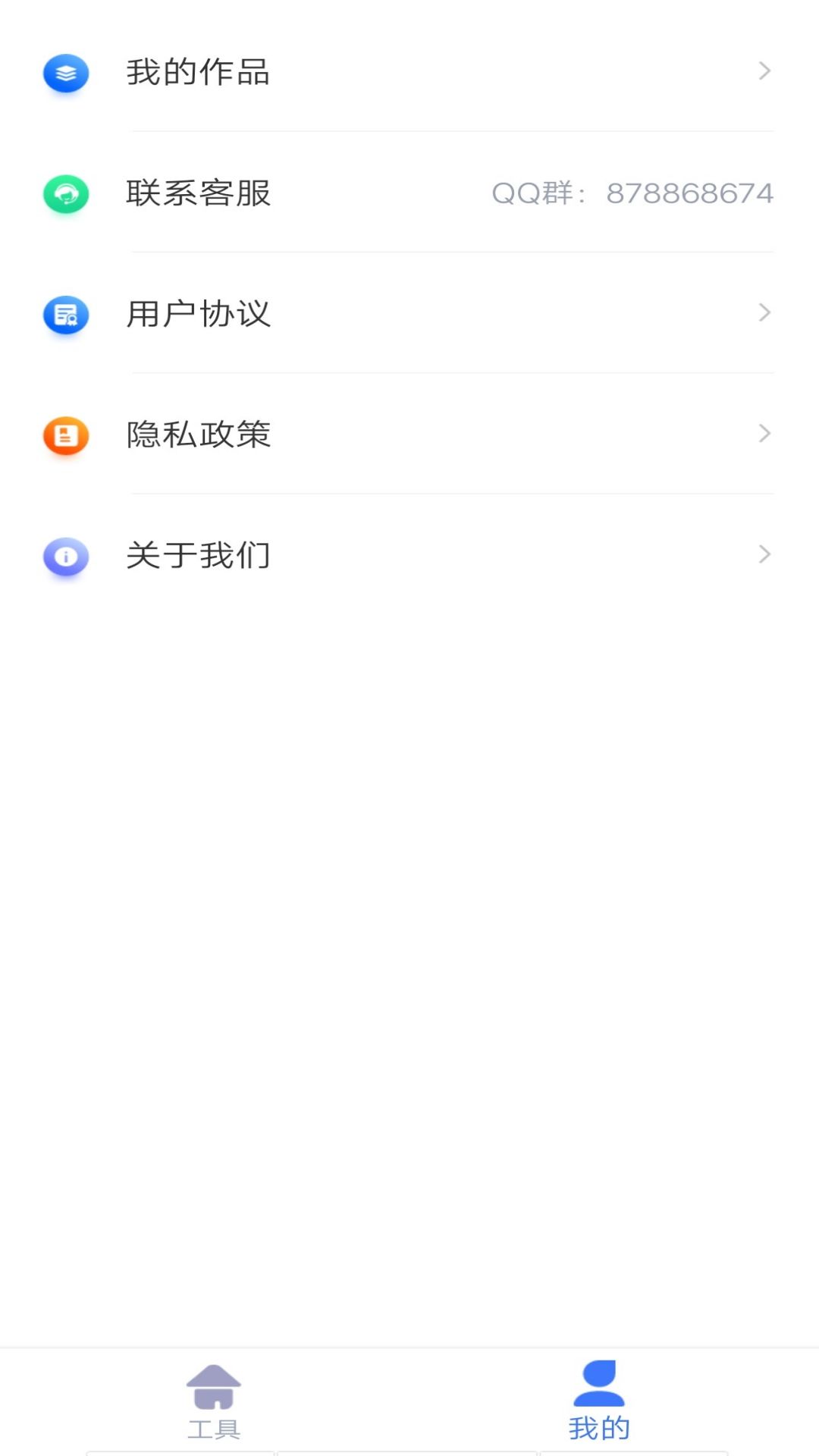
Task: Select the info icon beside 关于我们
Action: tap(65, 555)
